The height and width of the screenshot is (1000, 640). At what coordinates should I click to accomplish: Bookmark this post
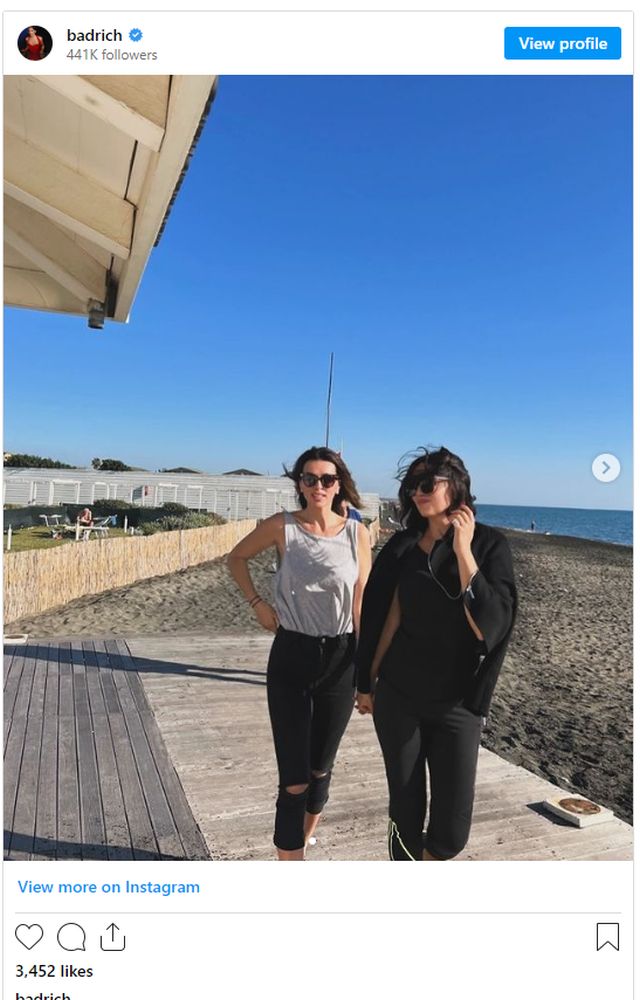click(607, 937)
